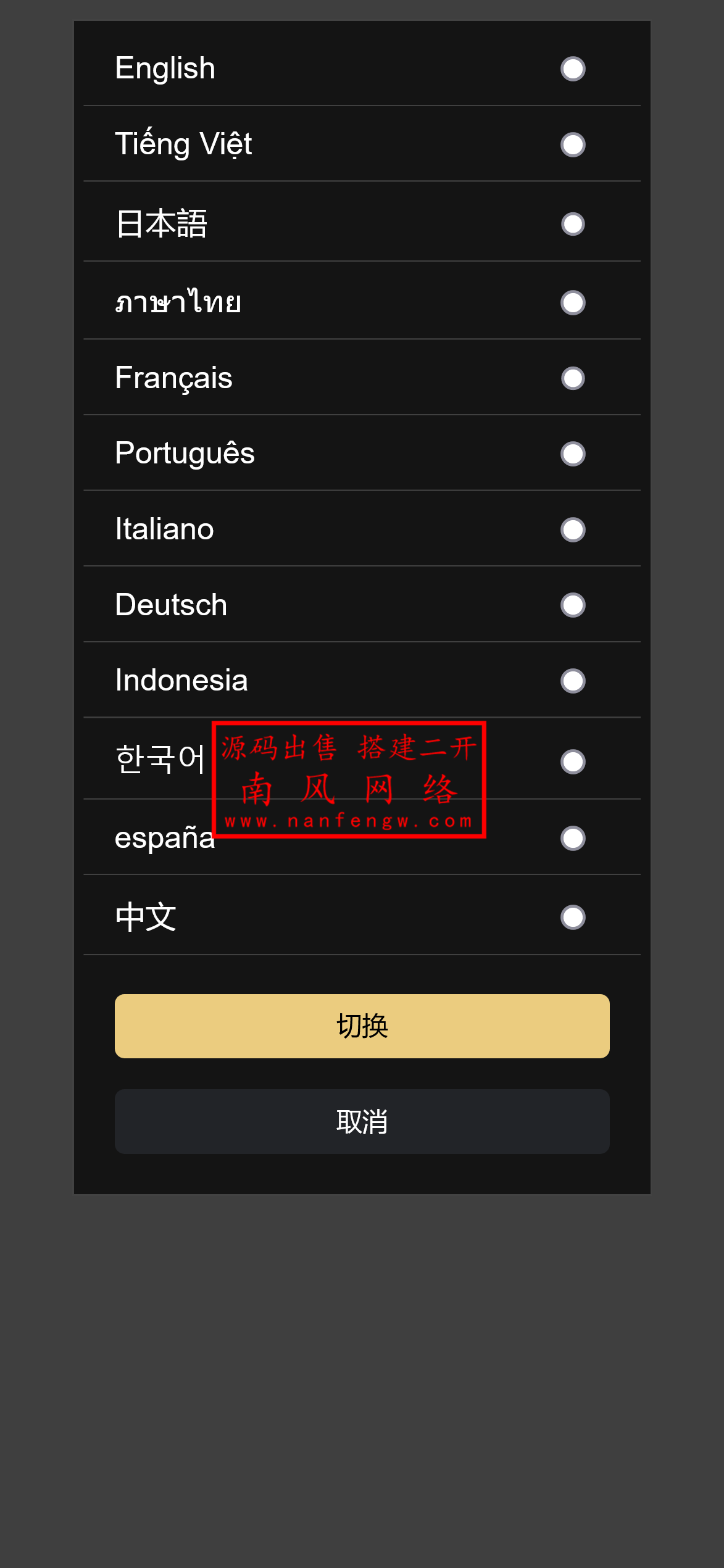Select English as the language
Image resolution: width=724 pixels, height=1568 pixels.
pos(572,68)
